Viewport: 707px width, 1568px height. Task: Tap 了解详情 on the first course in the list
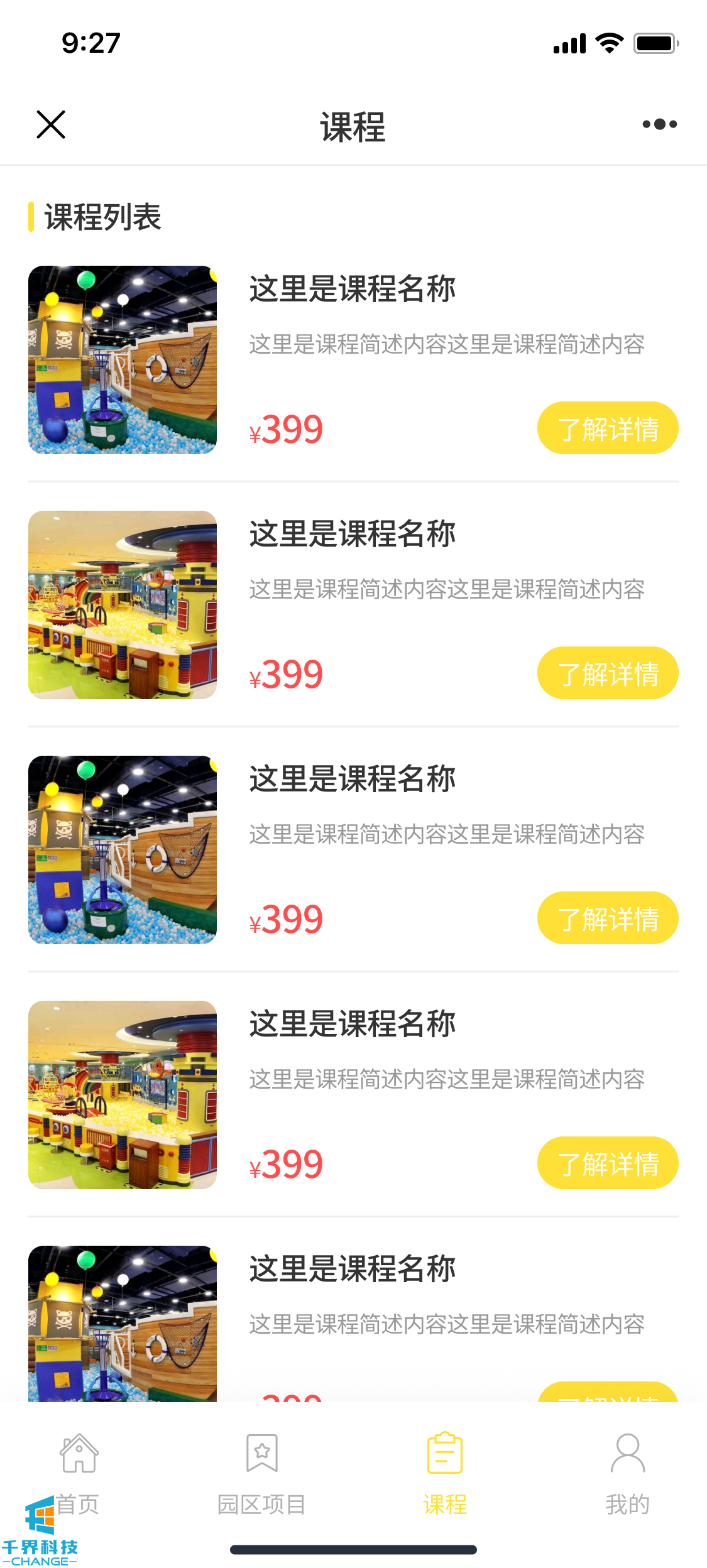607,428
